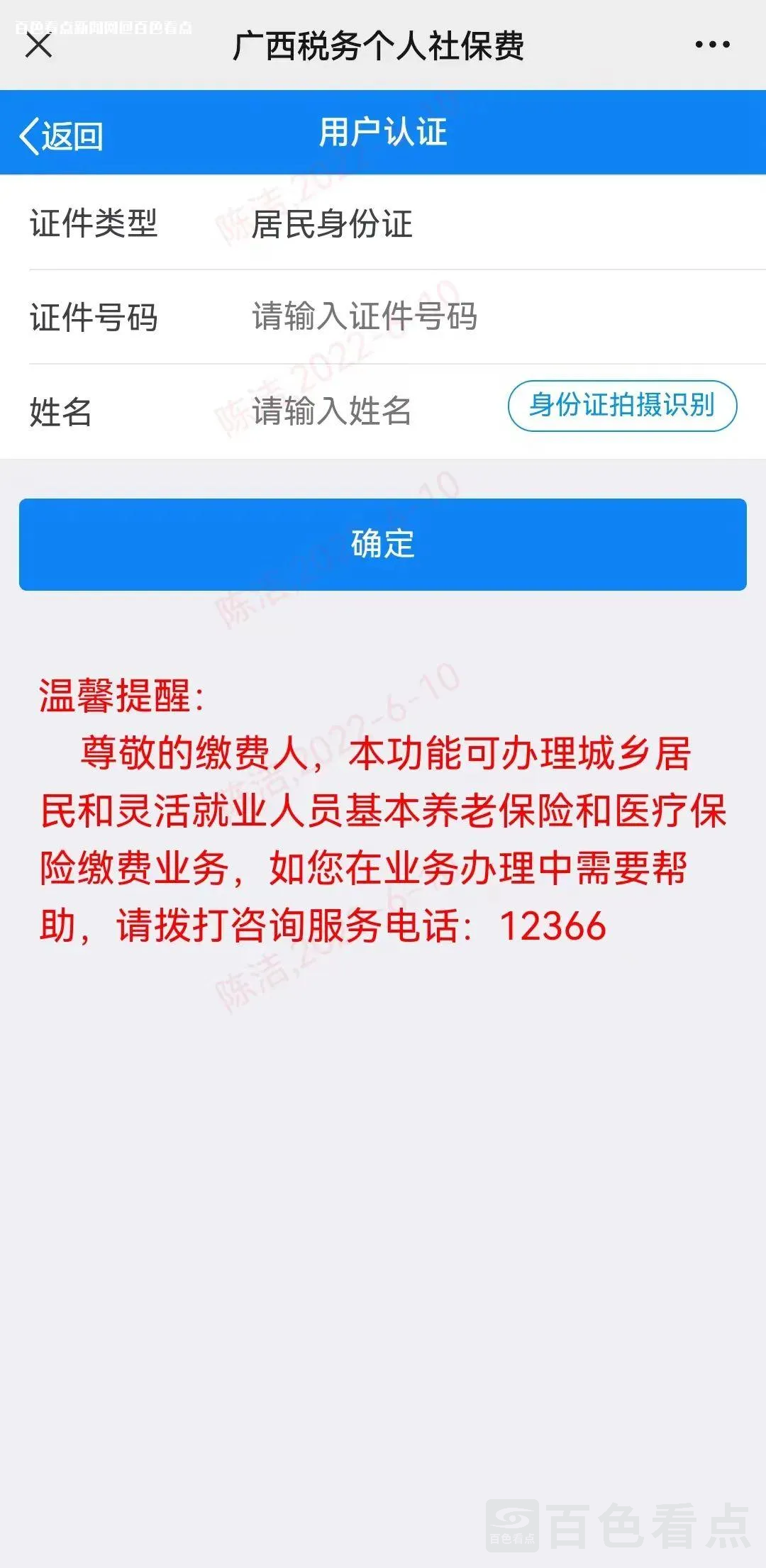Confirm with the 确定 button
Viewport: 766px width, 1568px height.
[x=383, y=544]
